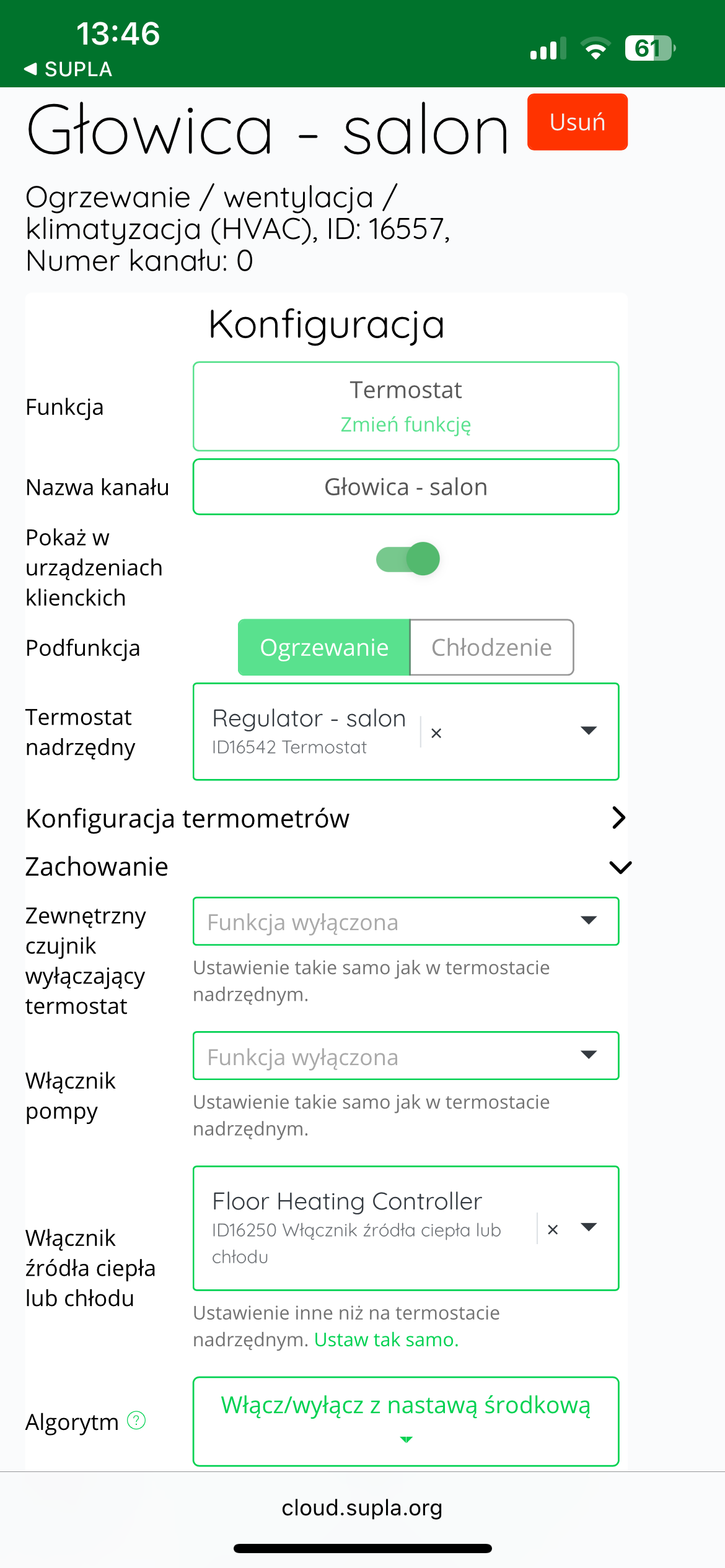Open the Algorytm help icon
Viewport: 725px width, 1568px height.
136,1420
